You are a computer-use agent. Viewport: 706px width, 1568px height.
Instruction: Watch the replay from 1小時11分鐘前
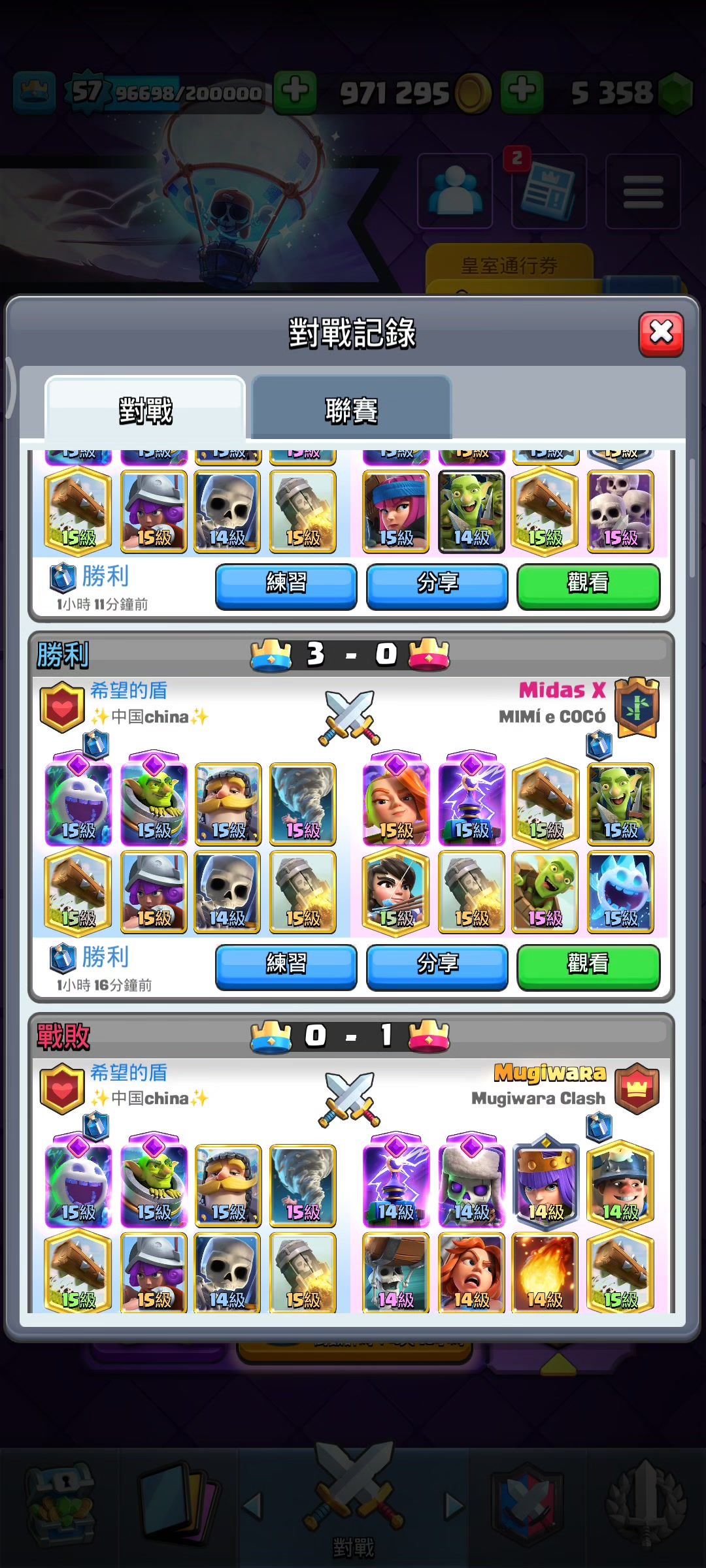tap(588, 585)
